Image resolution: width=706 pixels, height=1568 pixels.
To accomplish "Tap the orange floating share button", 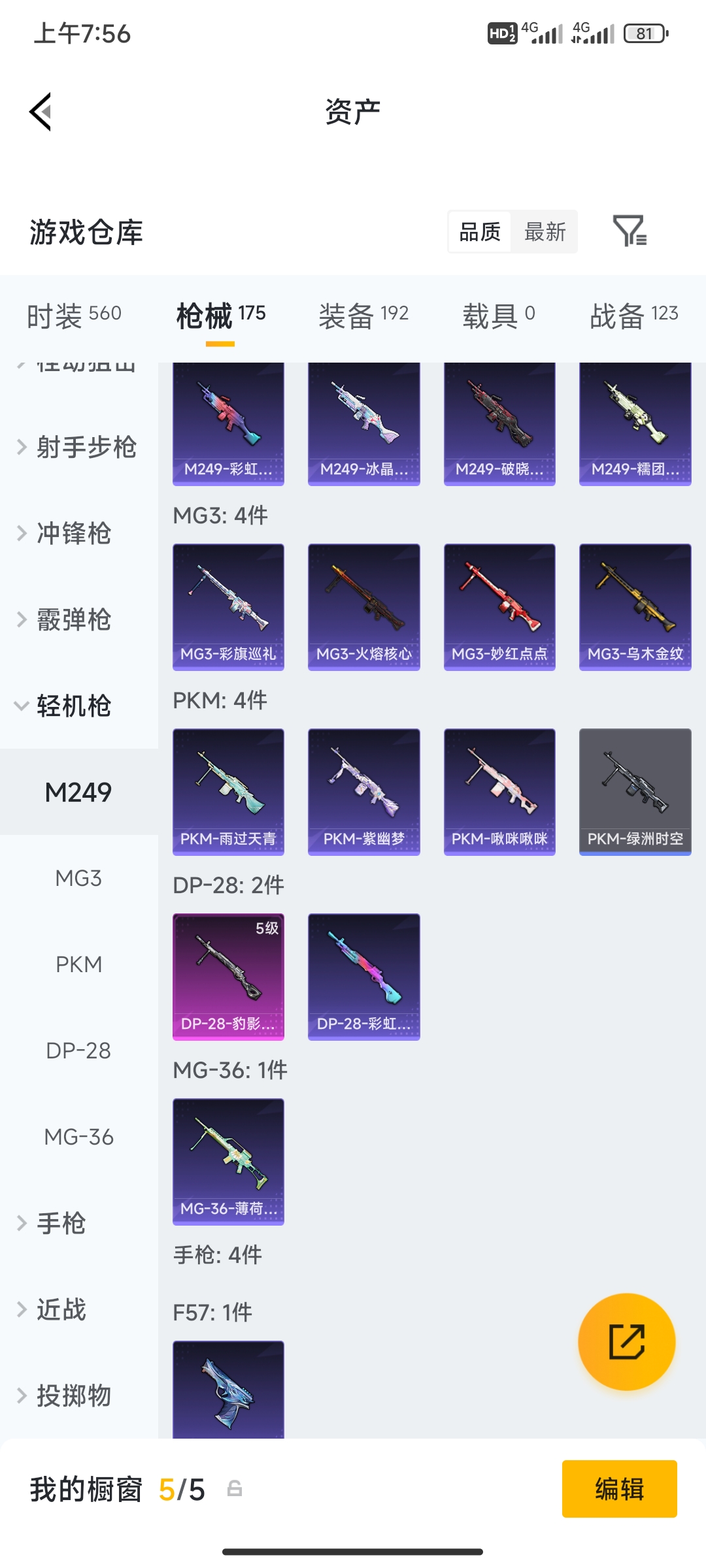I will tap(626, 1342).
